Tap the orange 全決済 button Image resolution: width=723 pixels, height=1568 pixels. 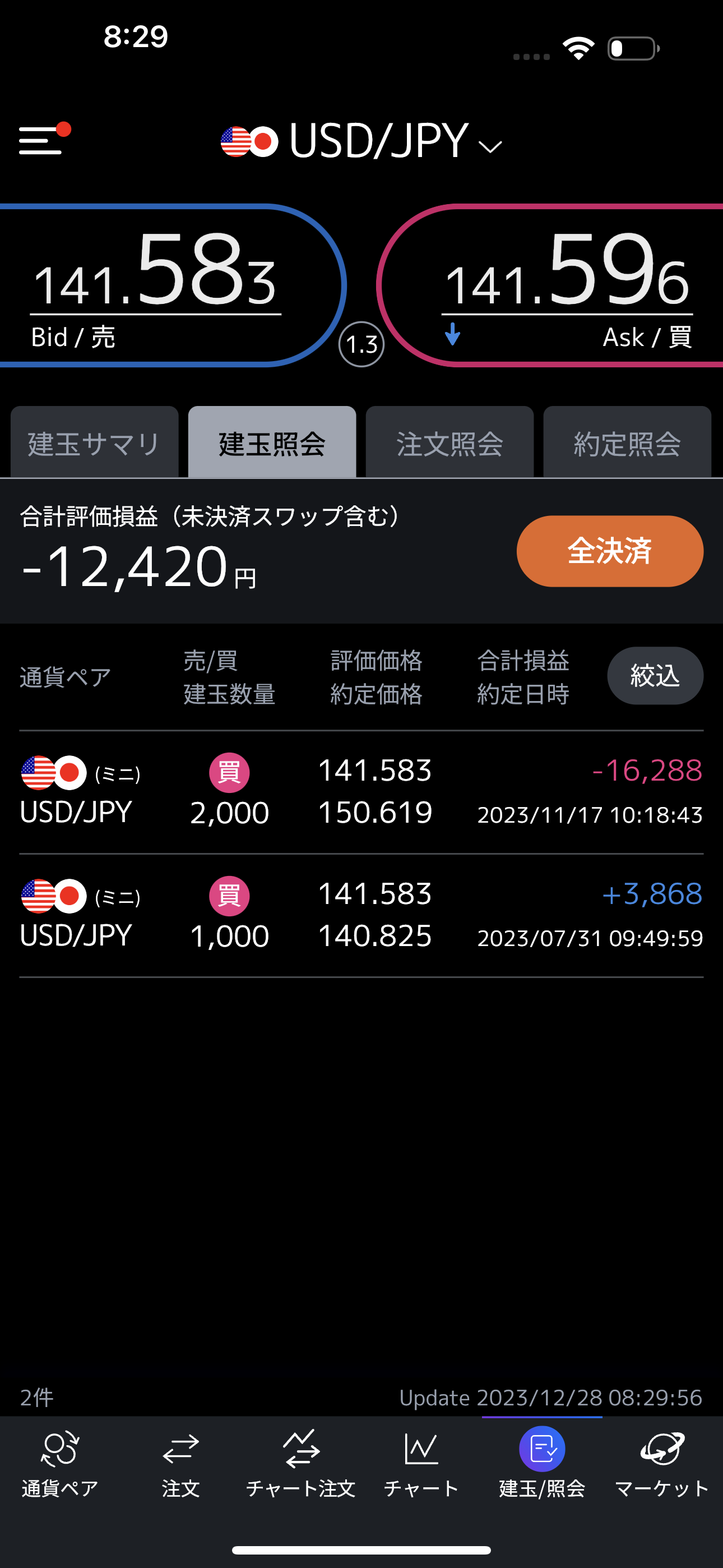[x=610, y=551]
